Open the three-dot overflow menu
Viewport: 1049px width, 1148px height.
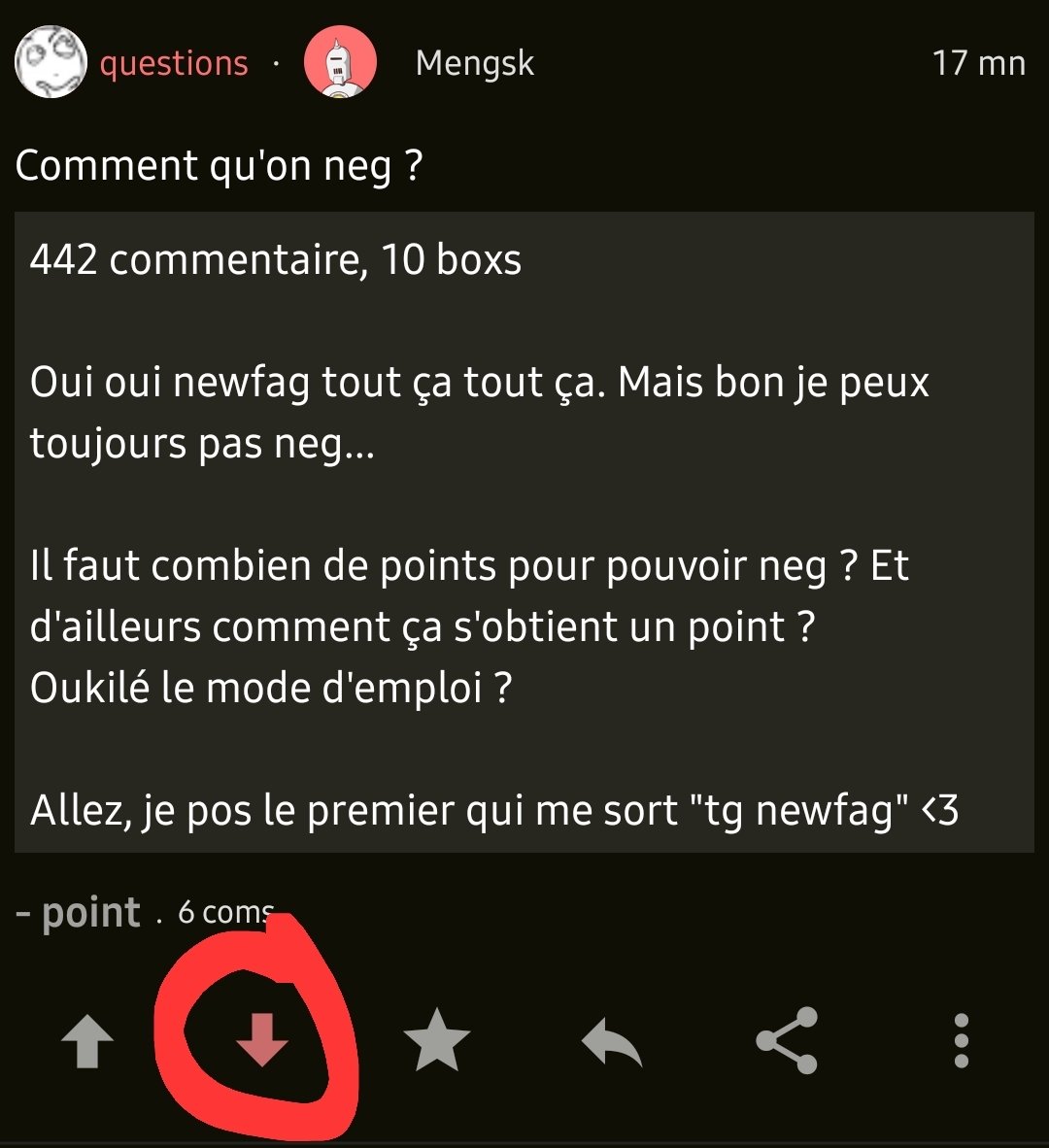point(961,1040)
